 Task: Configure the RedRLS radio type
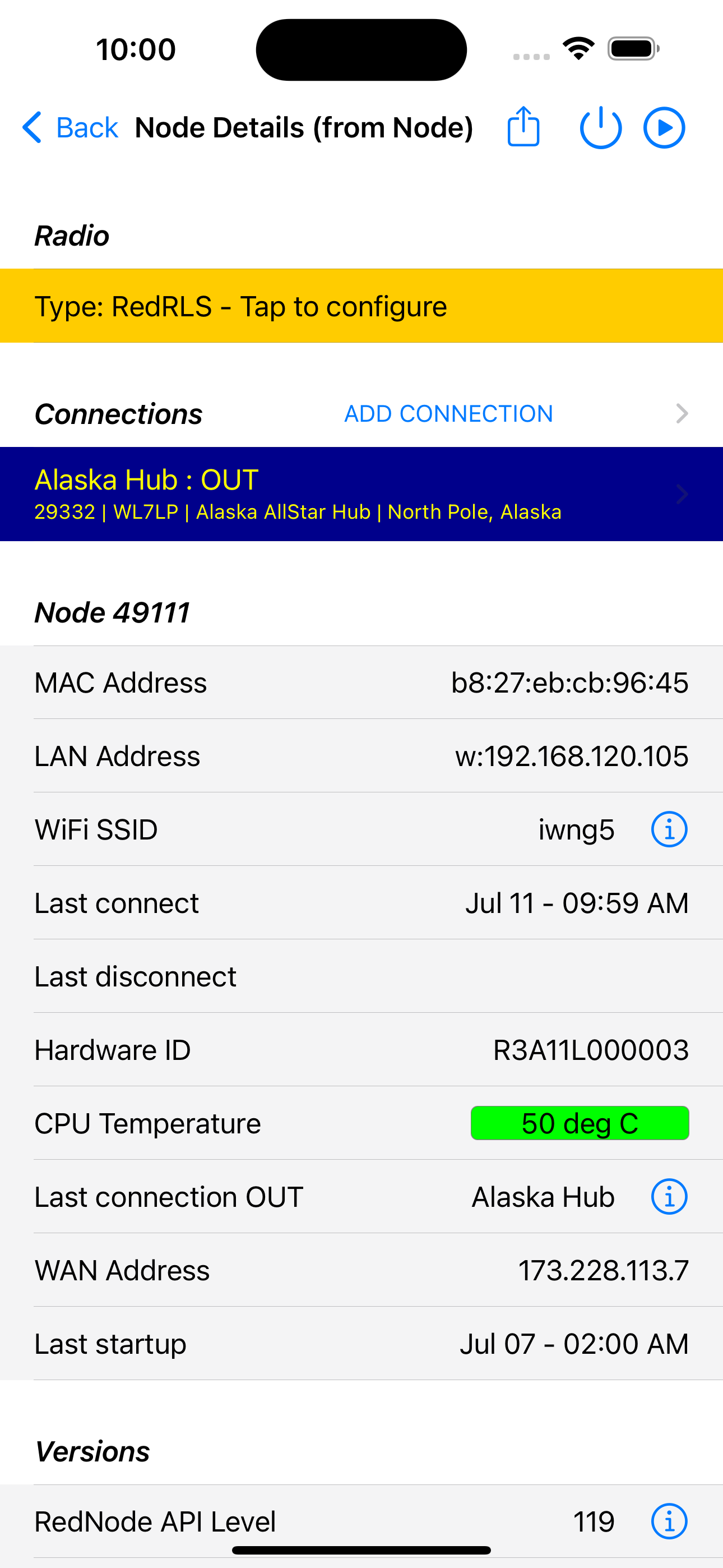pyautogui.click(x=361, y=306)
